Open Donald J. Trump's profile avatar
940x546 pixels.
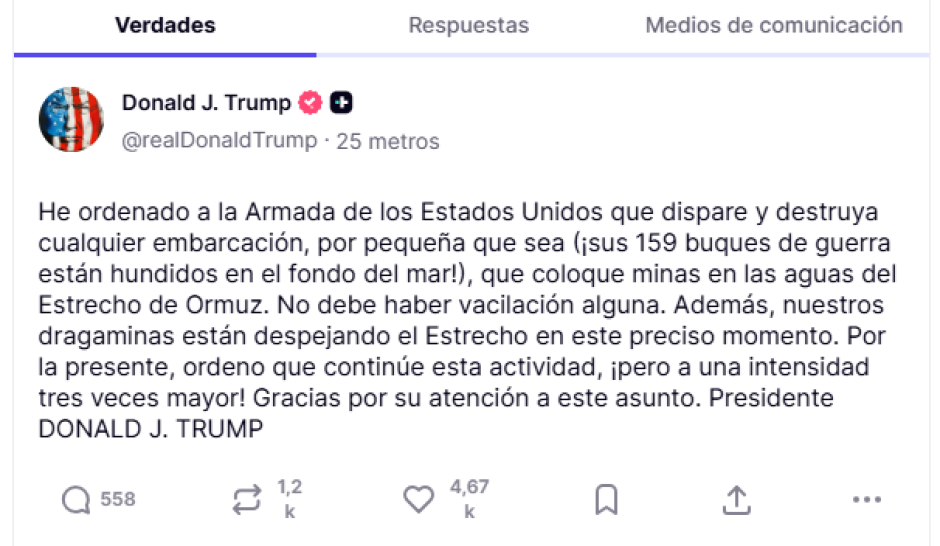coord(71,119)
